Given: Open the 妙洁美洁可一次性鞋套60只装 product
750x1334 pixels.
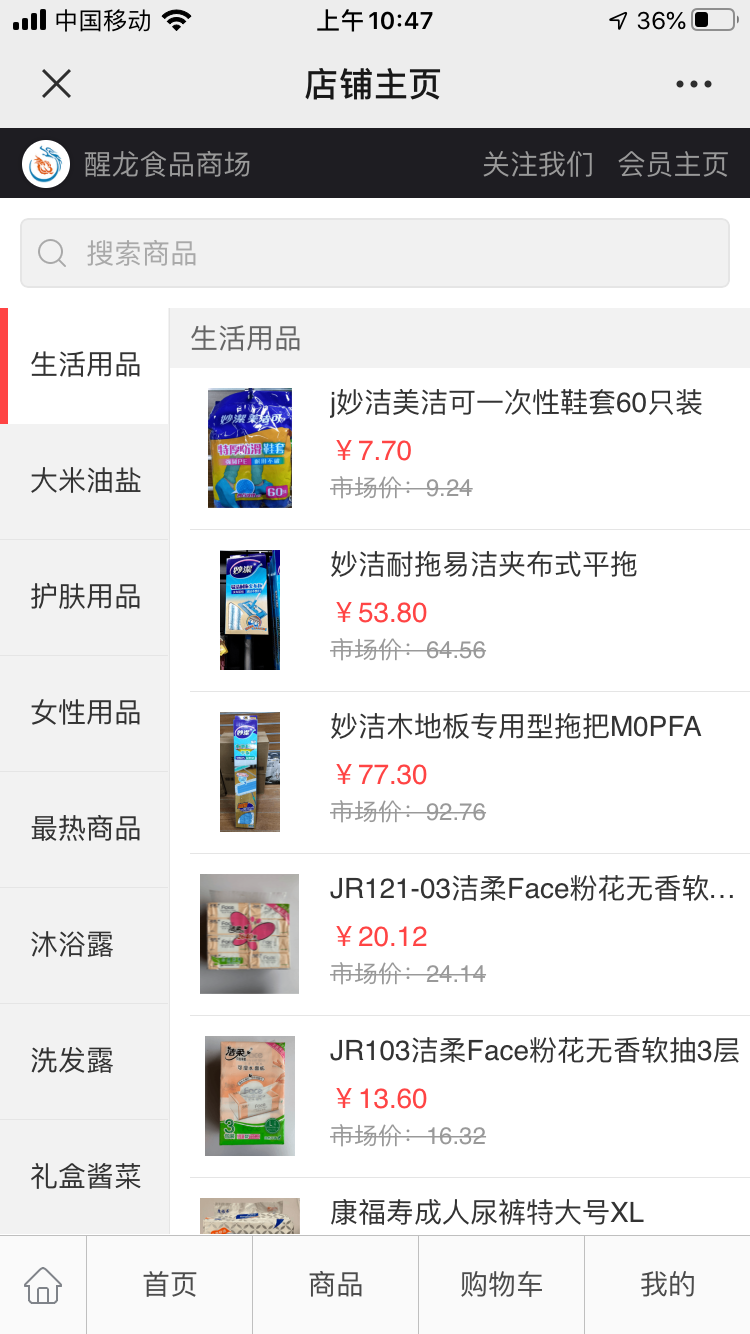Looking at the screenshot, I should pos(516,403).
